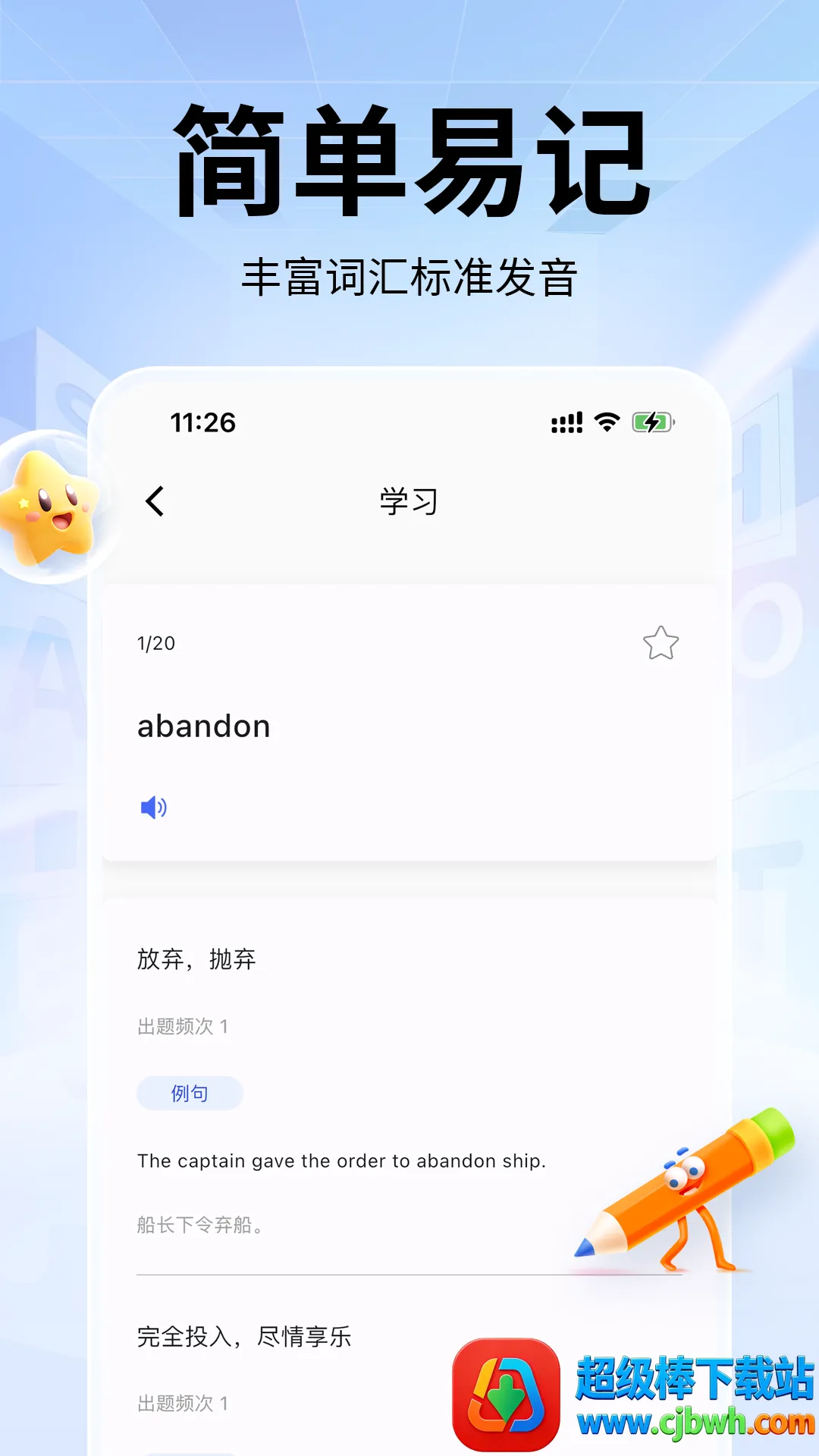
Task: Toggle the star to favorite abandon
Action: (661, 642)
